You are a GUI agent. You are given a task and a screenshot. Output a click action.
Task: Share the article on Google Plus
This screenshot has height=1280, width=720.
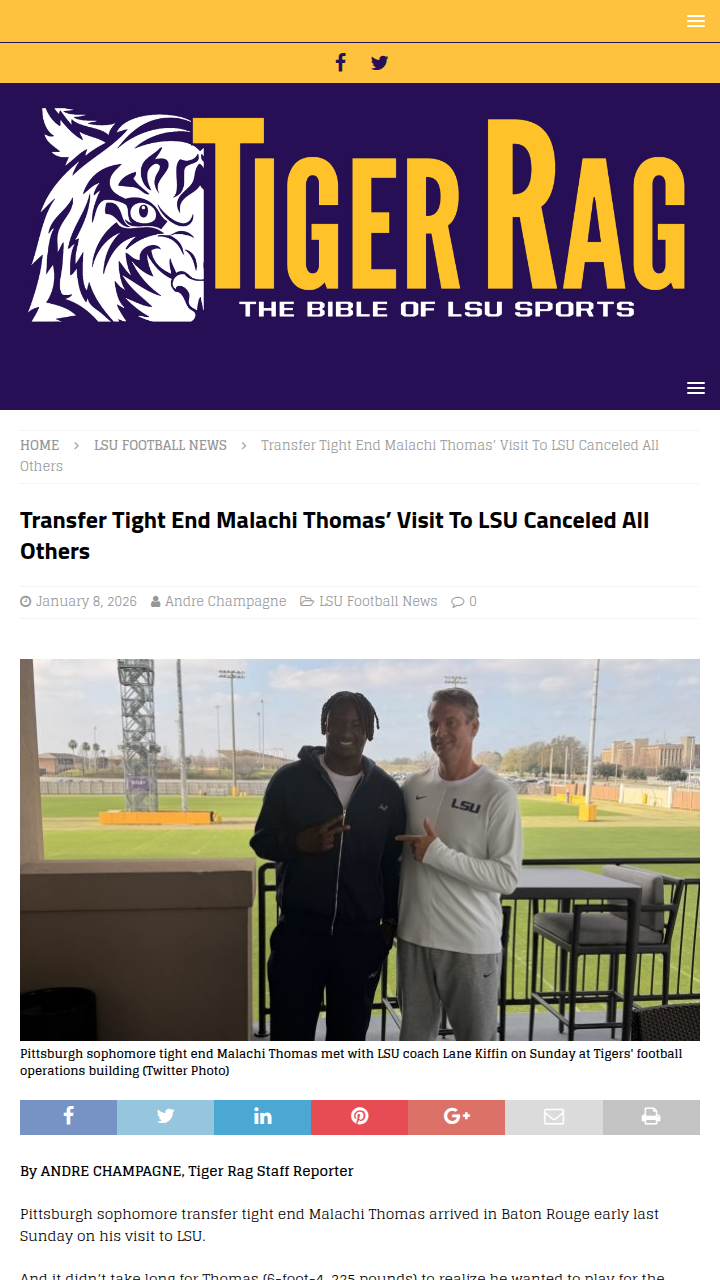click(x=456, y=1117)
